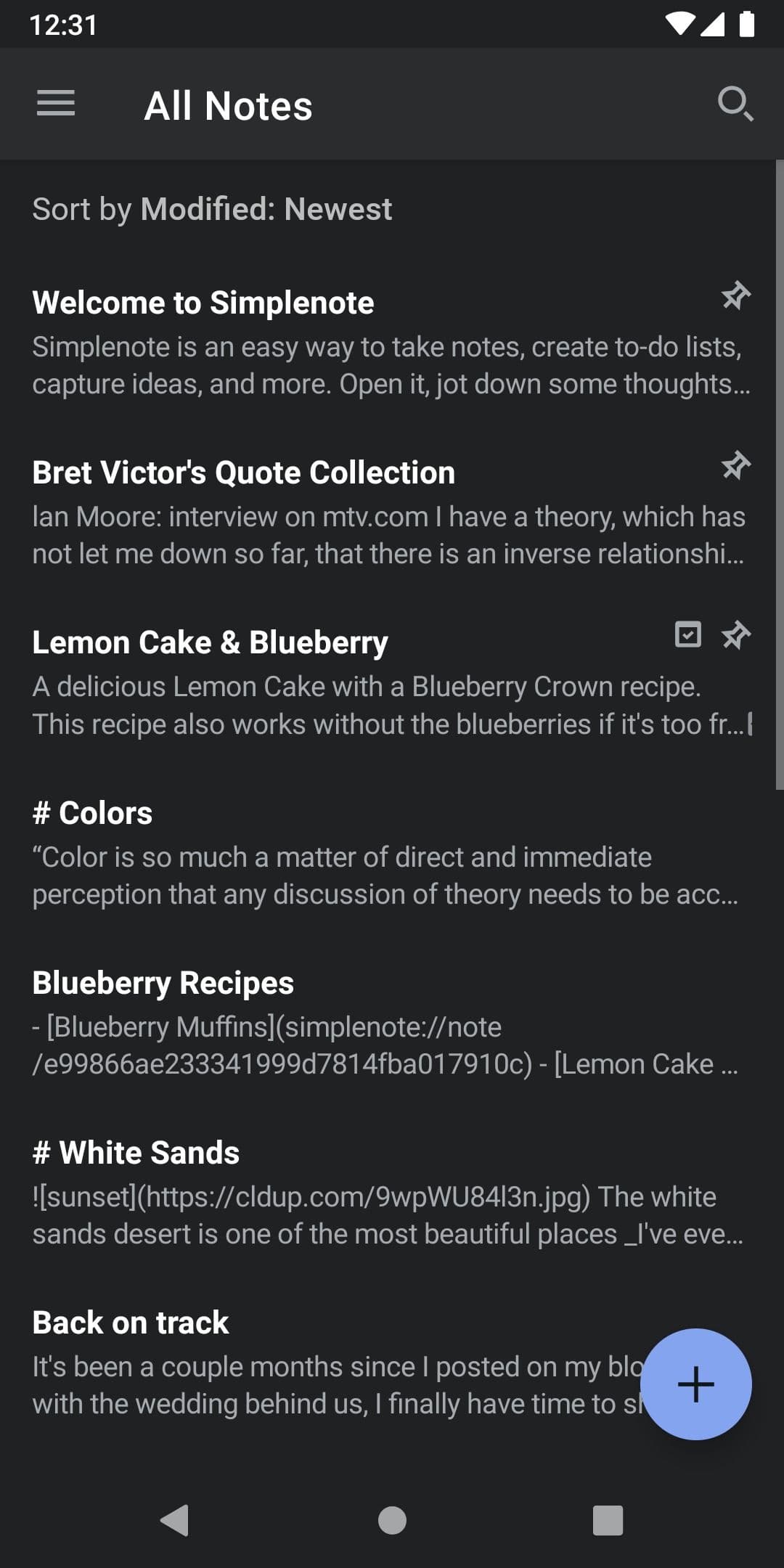Create a new note with plus button
The width and height of the screenshot is (784, 1568).
pos(695,1384)
